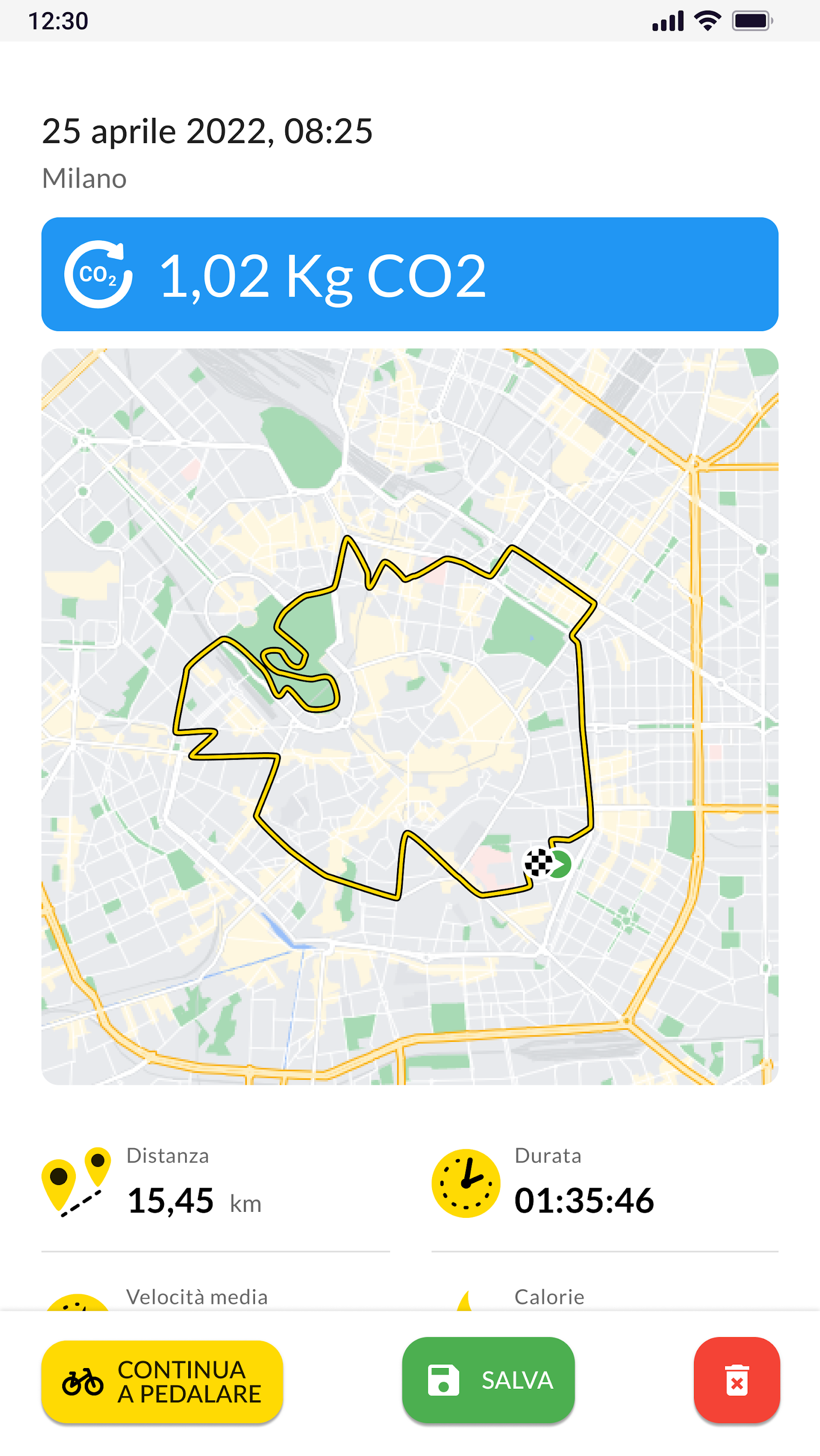Screen dimensions: 820x1456
Task: Save the ride with Salva
Action: pos(488,1380)
